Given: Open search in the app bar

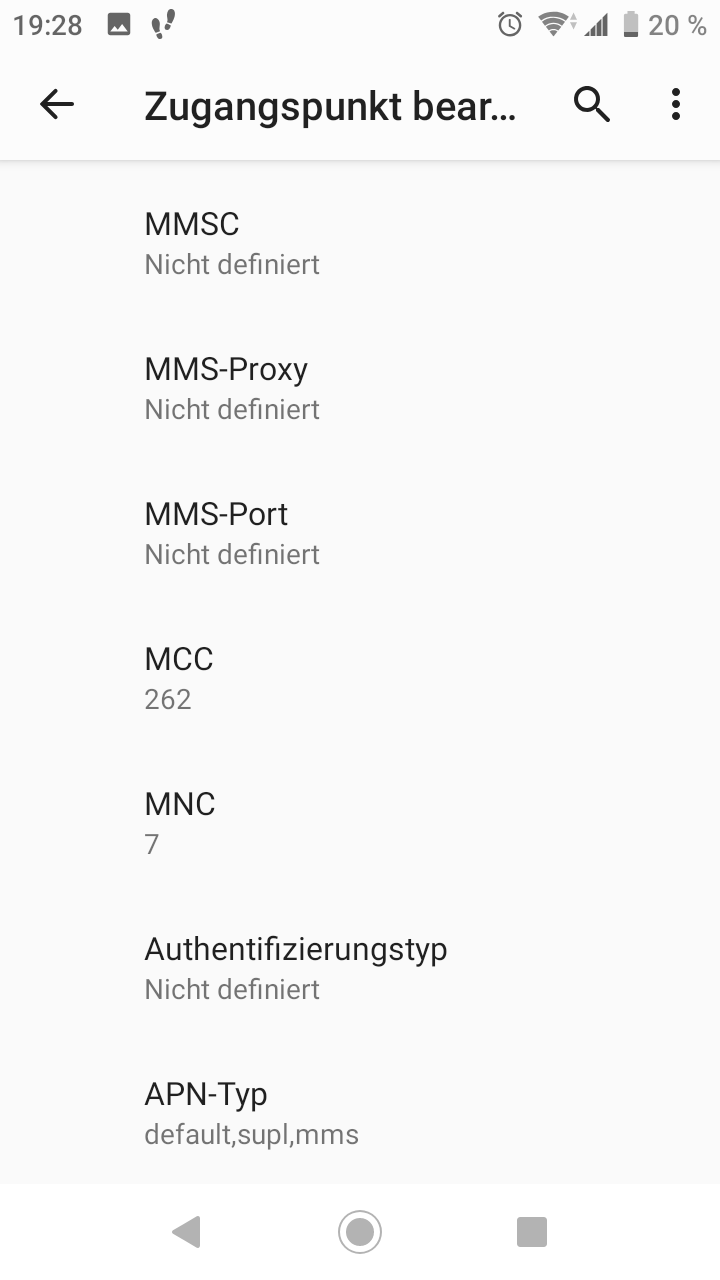Looking at the screenshot, I should click(592, 104).
